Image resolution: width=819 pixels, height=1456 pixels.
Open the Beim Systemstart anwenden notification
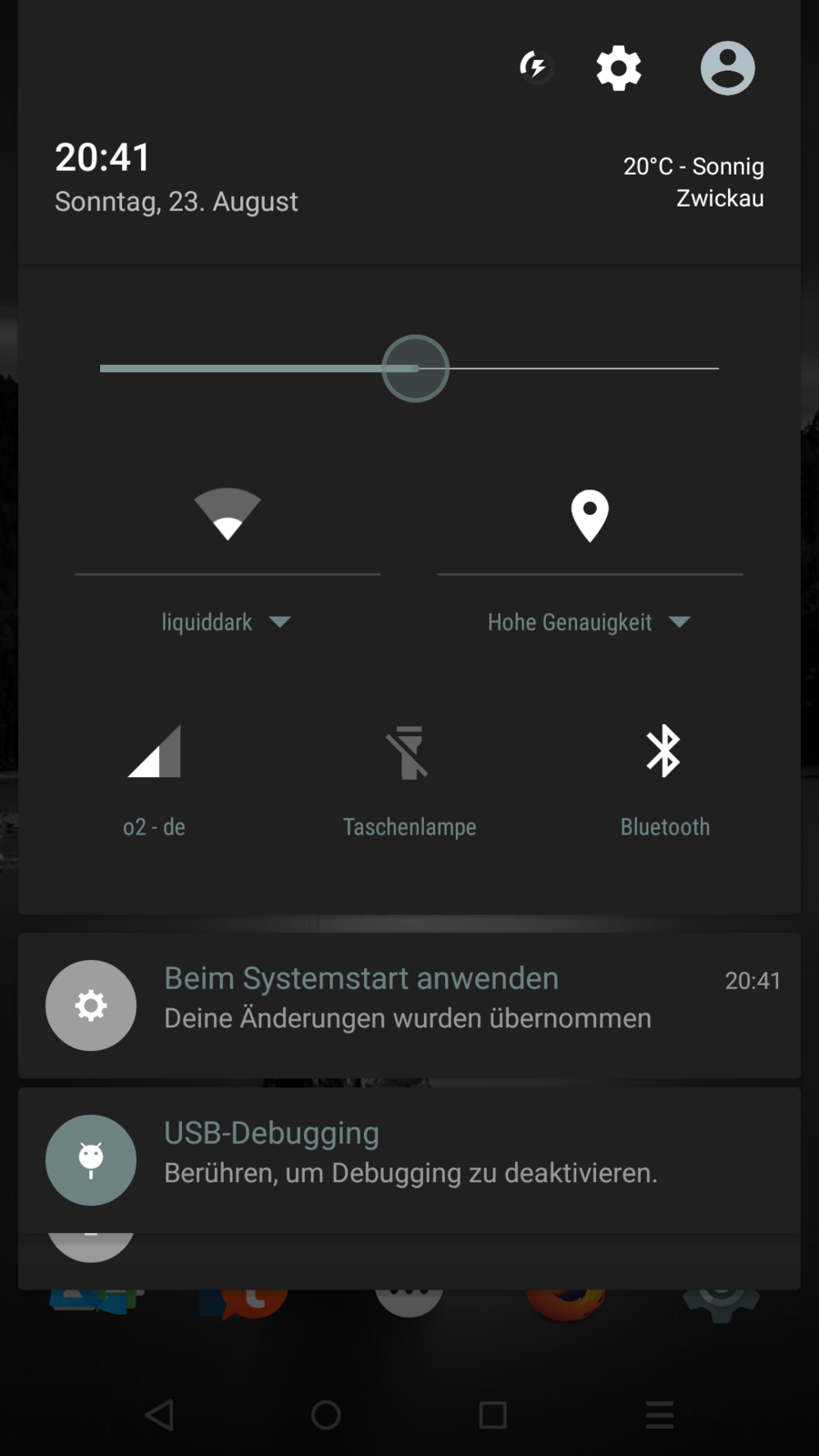point(409,1006)
